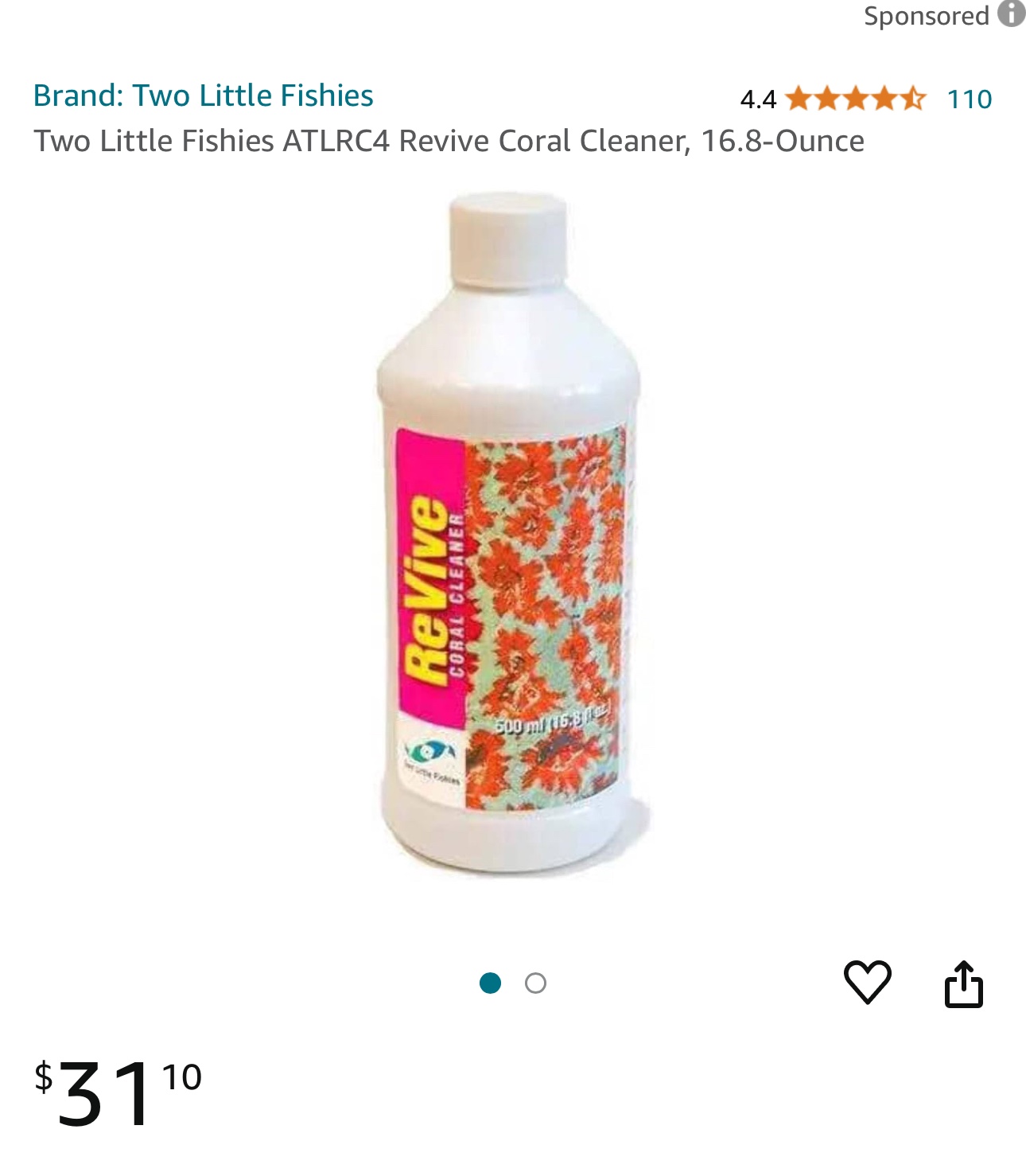
Task: View the 110 customer ratings
Action: click(969, 99)
